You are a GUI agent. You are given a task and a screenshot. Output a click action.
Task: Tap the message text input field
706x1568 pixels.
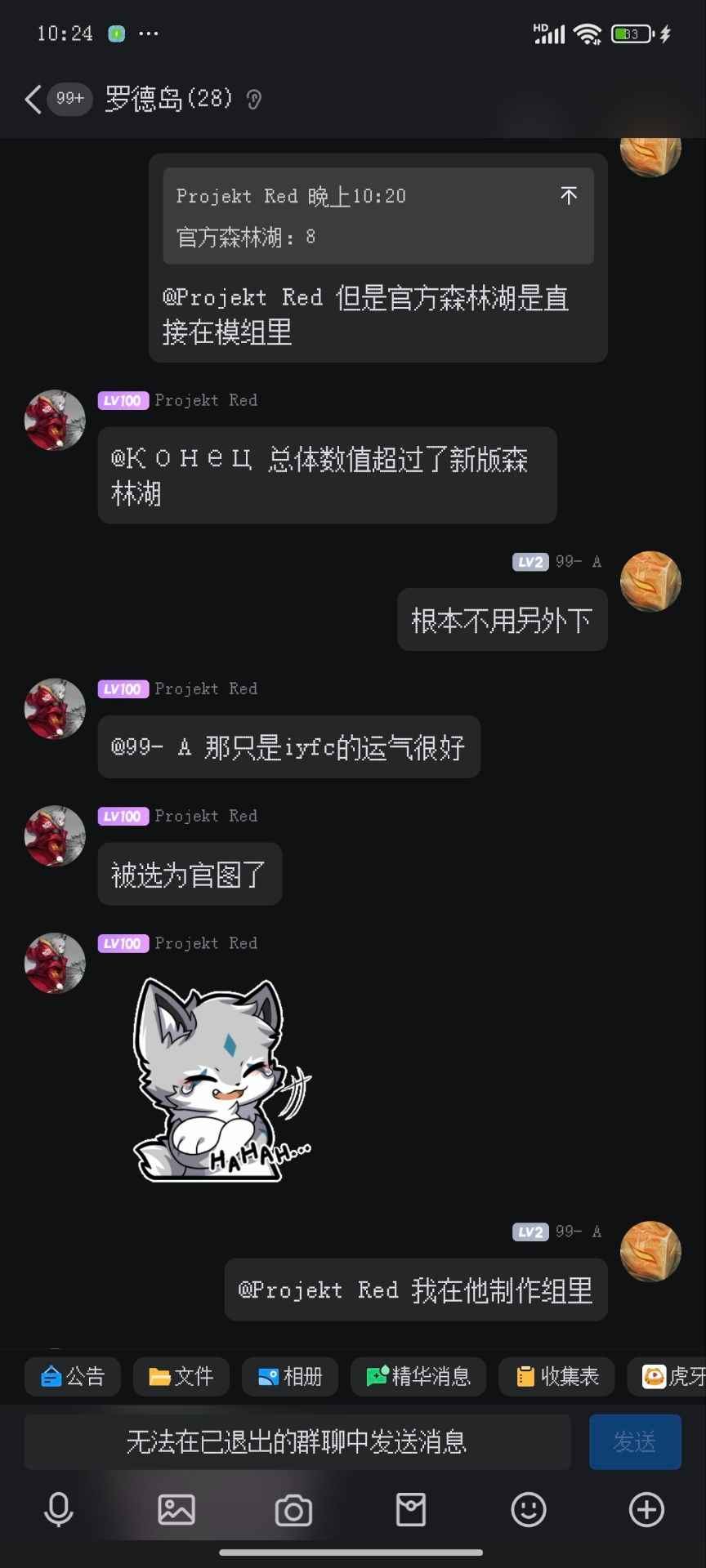coord(297,1442)
